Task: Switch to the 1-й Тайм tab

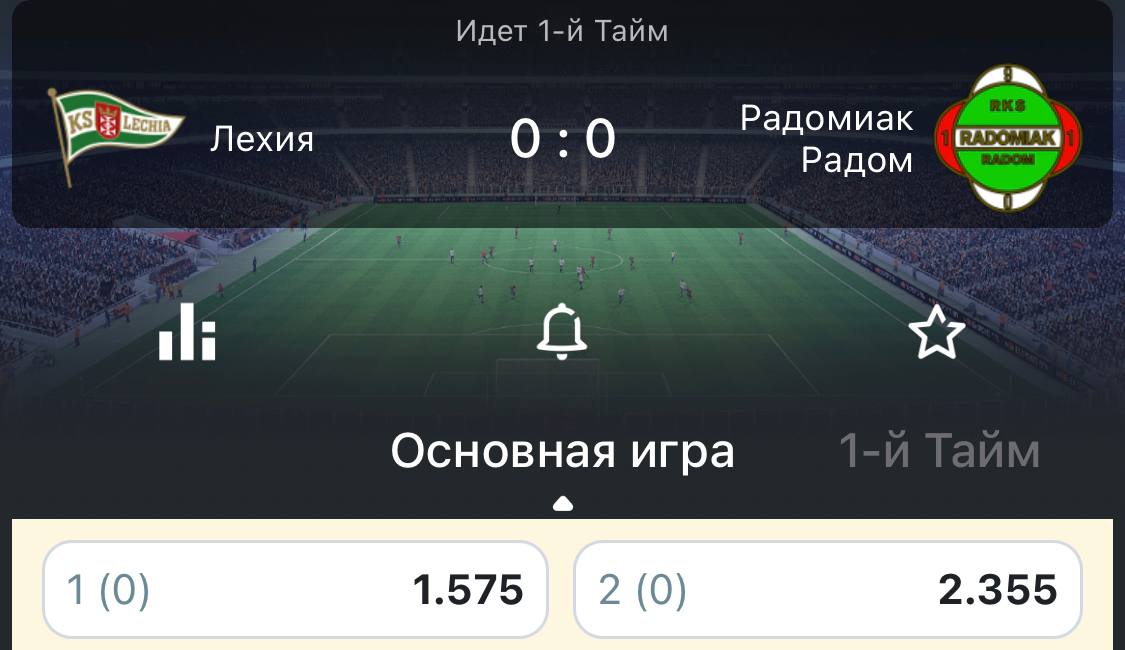Action: (939, 452)
